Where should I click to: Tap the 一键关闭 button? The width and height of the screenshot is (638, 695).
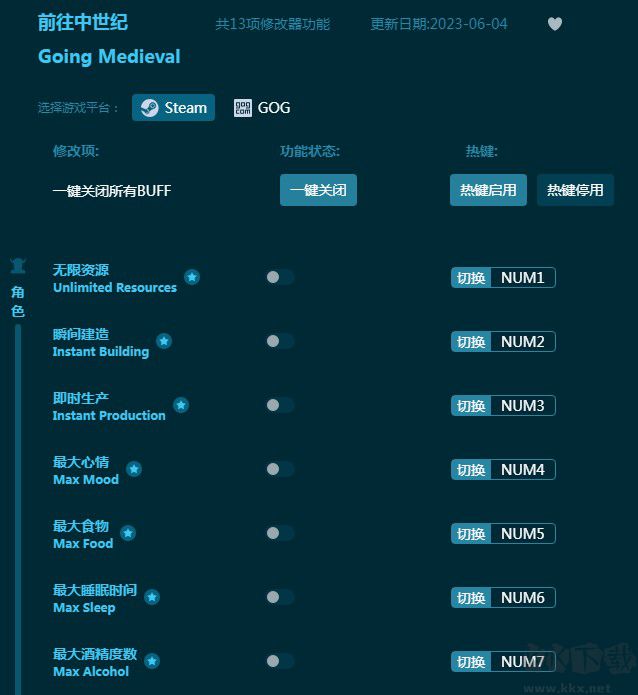point(318,190)
